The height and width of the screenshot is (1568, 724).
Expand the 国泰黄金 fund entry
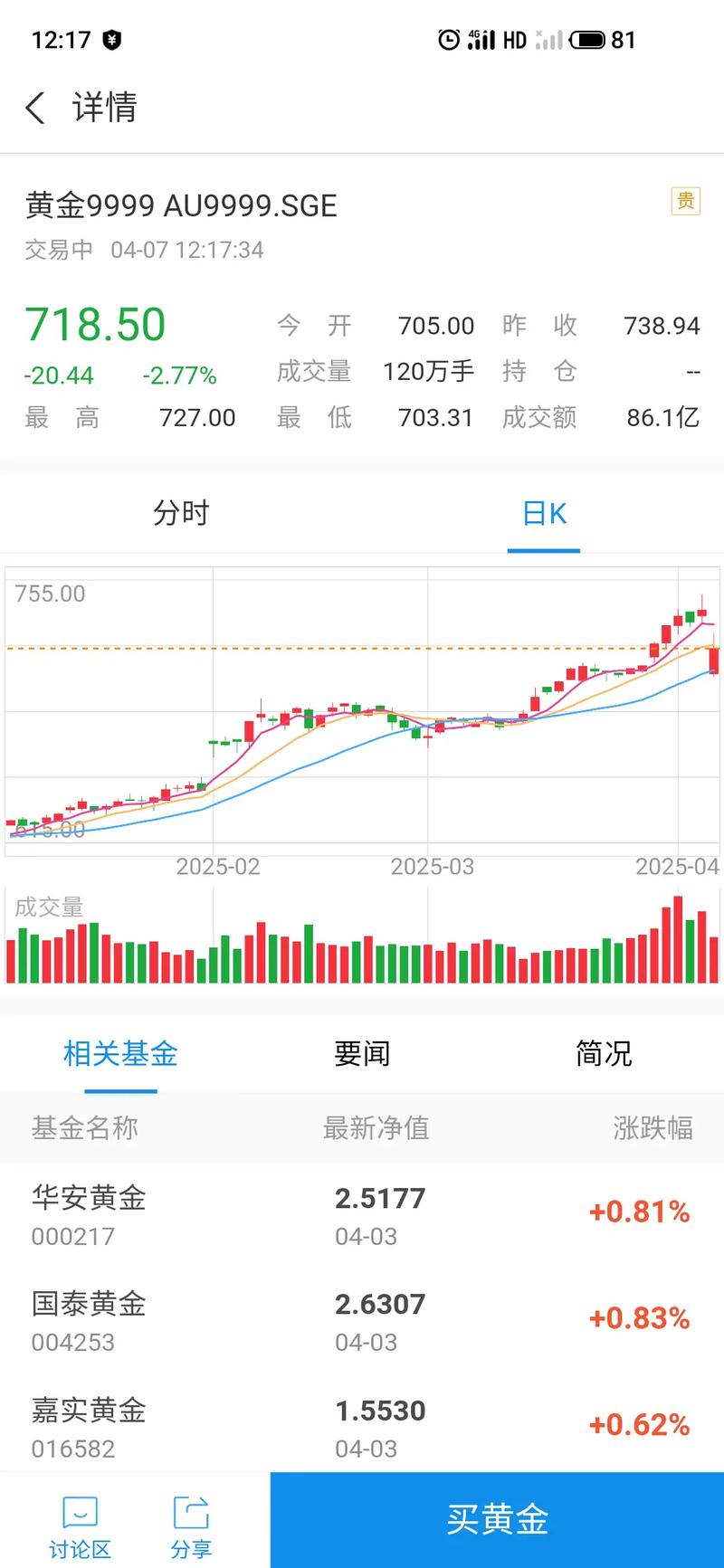pyautogui.click(x=362, y=1319)
